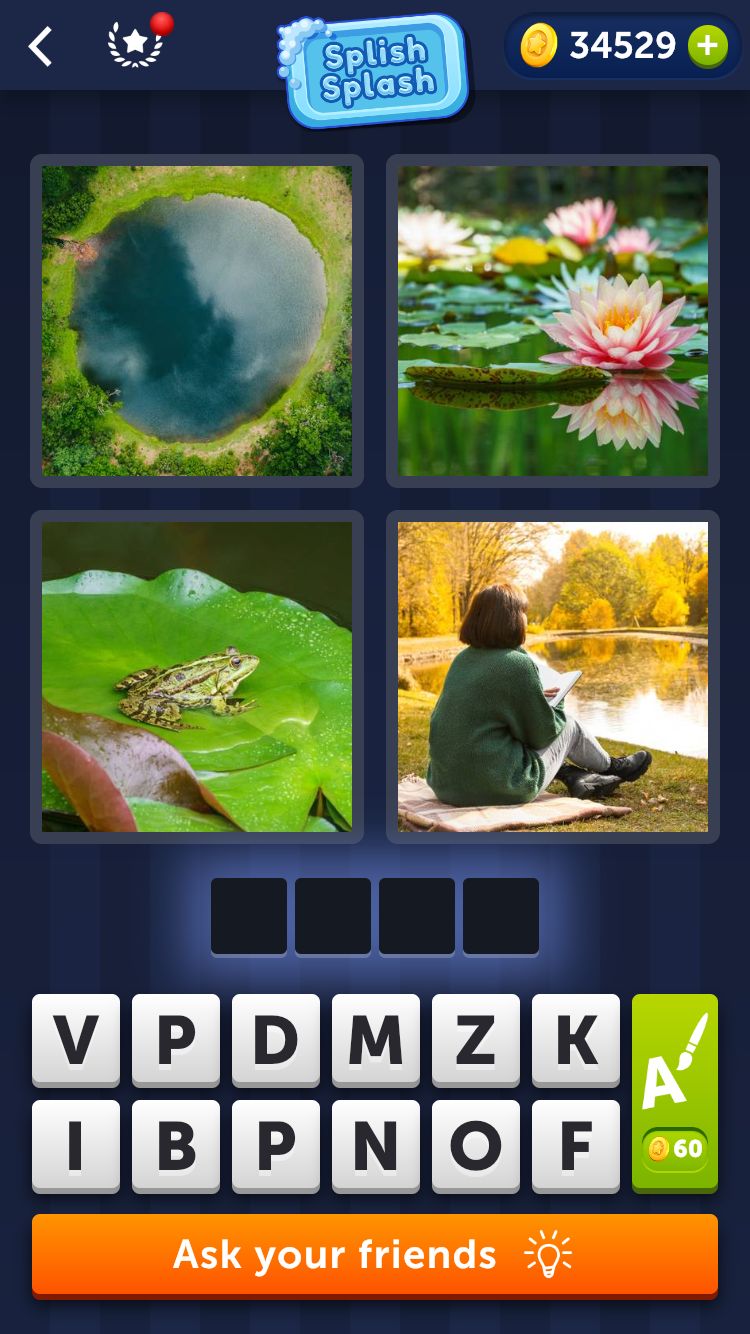Tap the letter Z tile
The height and width of the screenshot is (1334, 750).
coord(476,1040)
